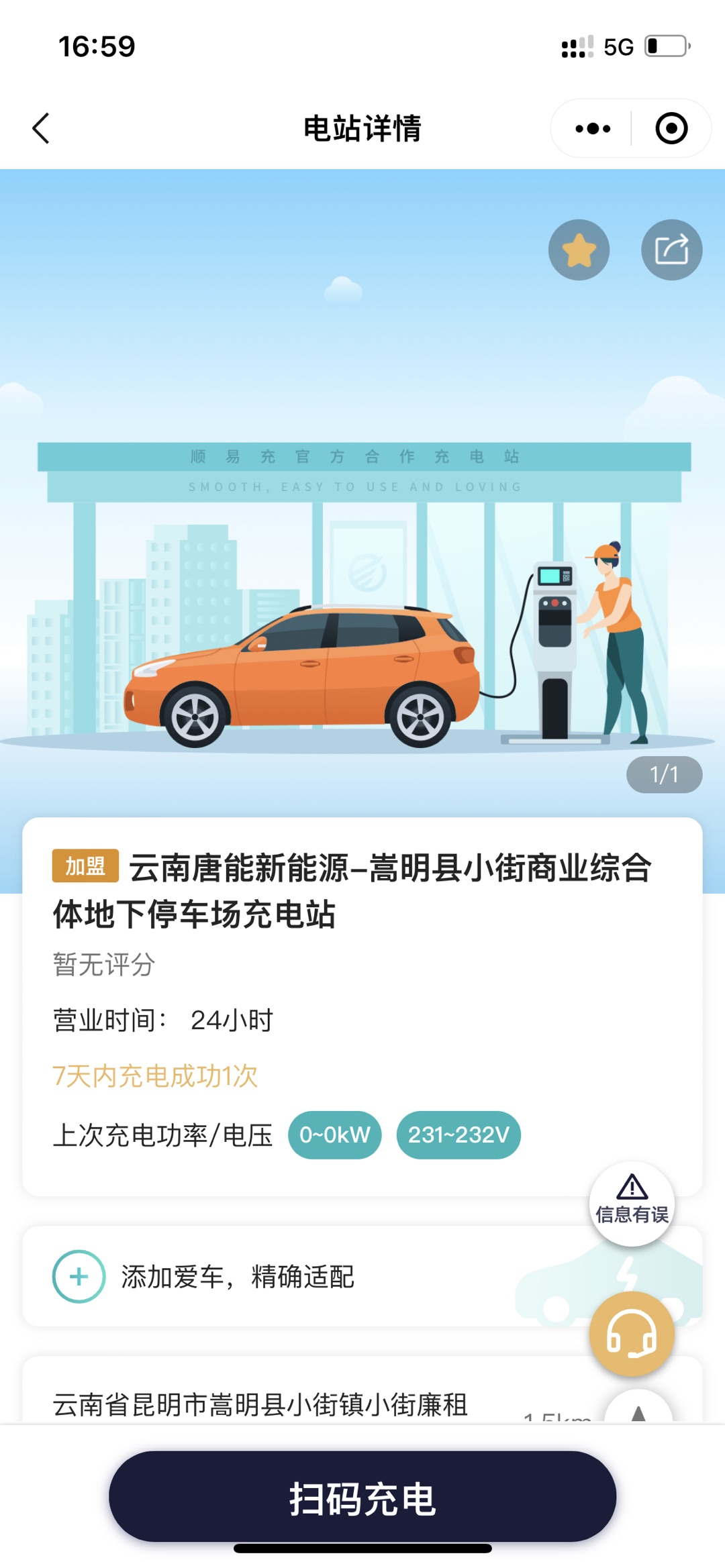Tap 扫码充电 to scan and charge
The width and height of the screenshot is (725, 1568).
click(x=362, y=1498)
